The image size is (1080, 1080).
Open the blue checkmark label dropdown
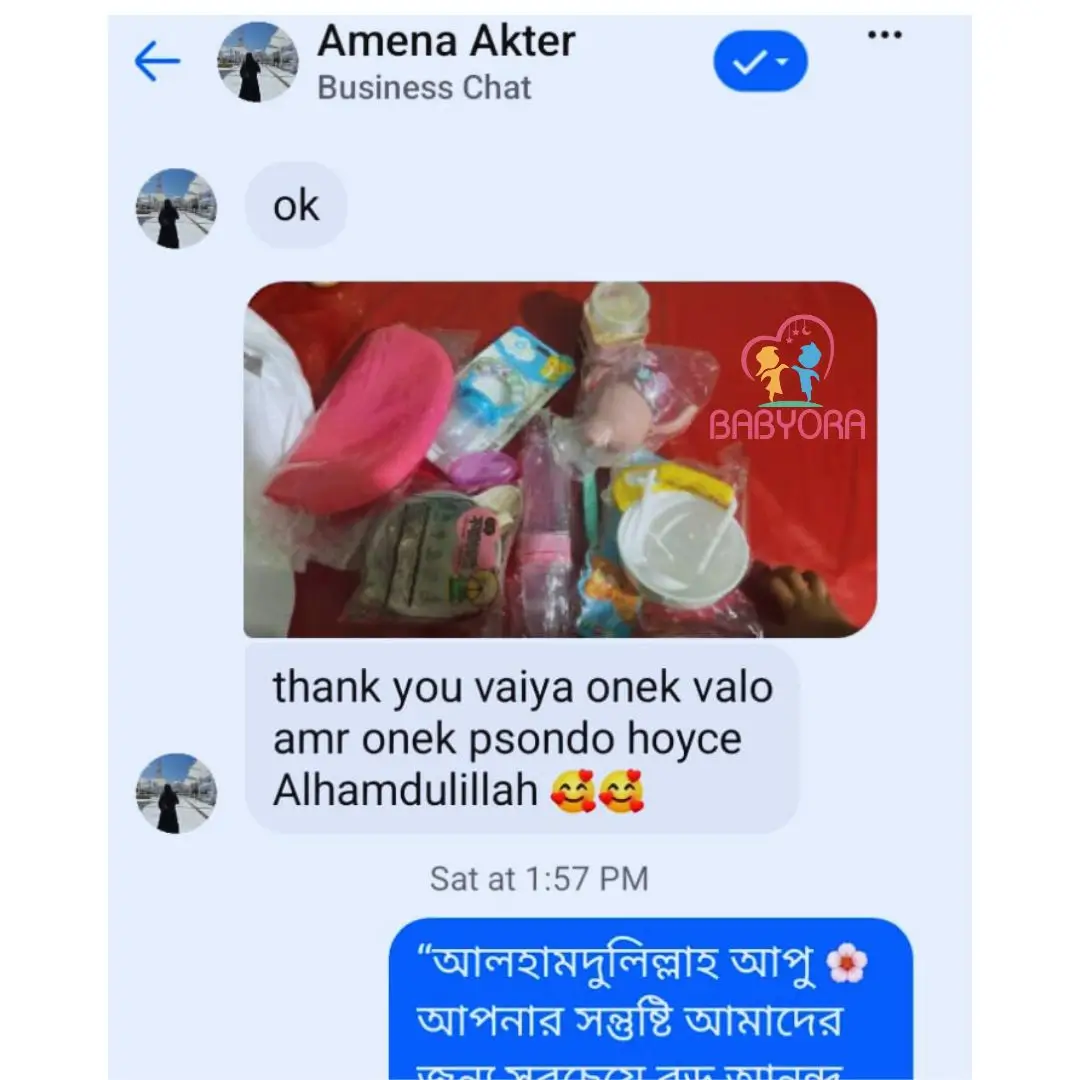[x=760, y=62]
